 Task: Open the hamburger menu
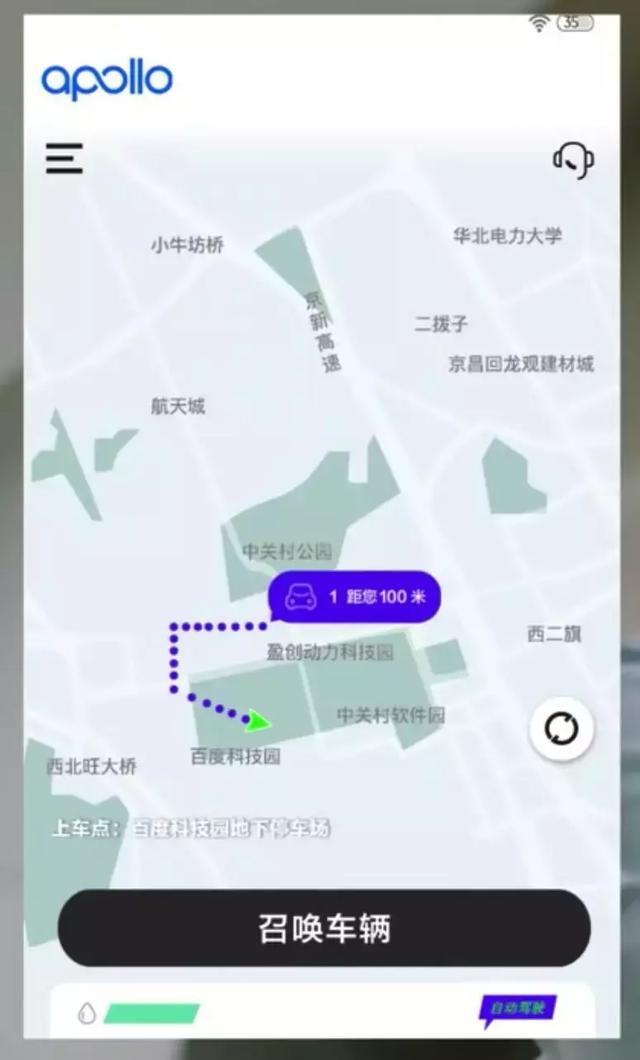pyautogui.click(x=64, y=158)
